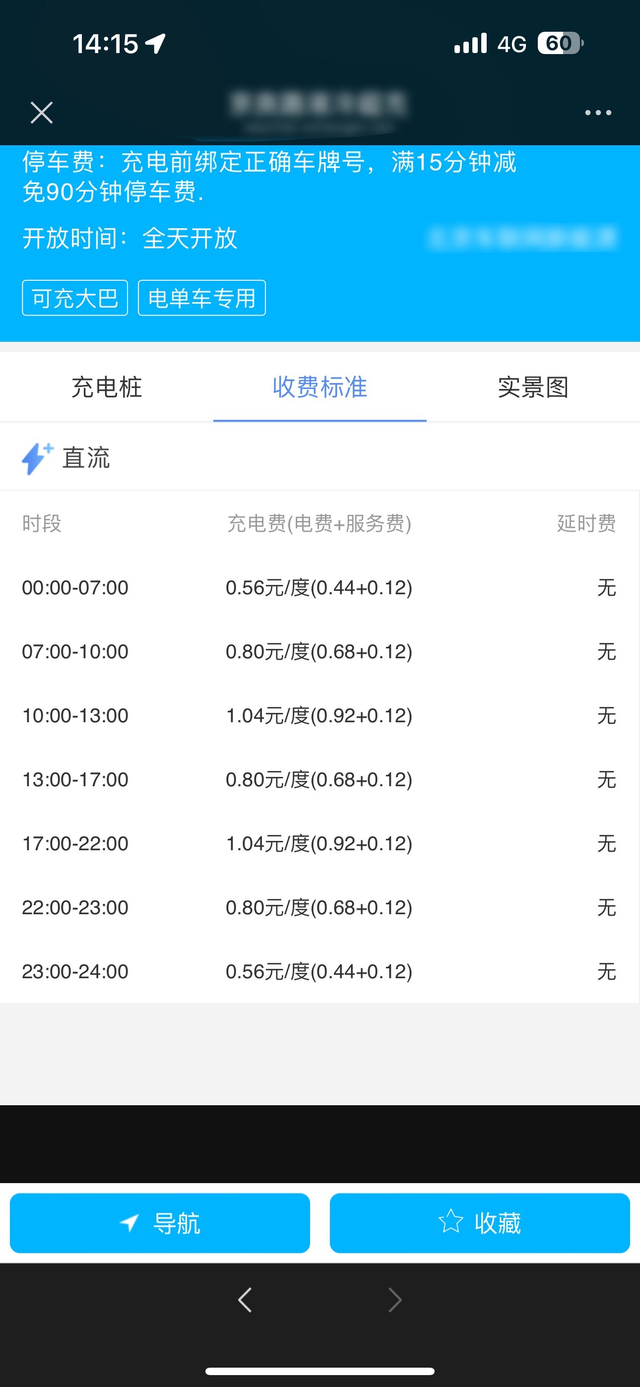
Task: Close the charging station page
Action: [41, 113]
